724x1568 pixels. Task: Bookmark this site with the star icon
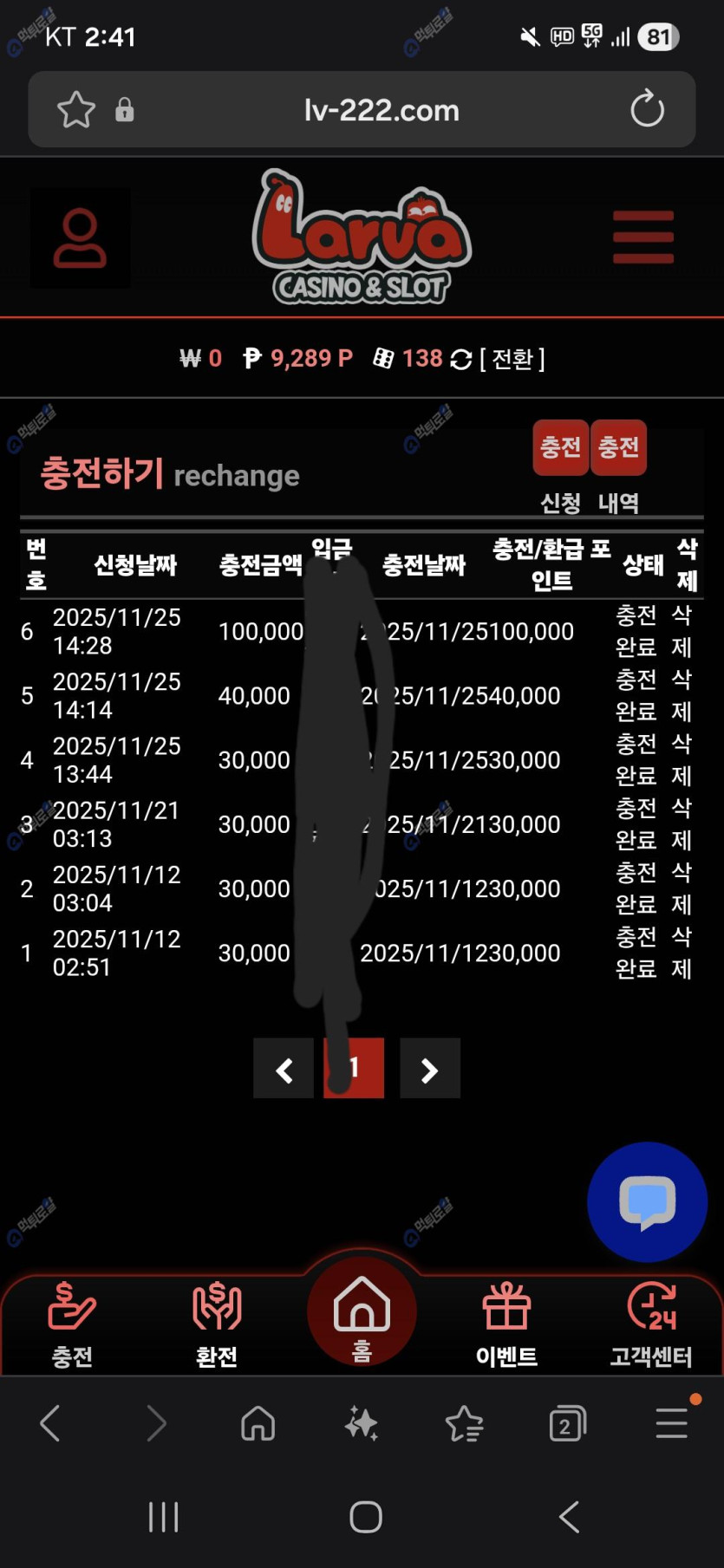coord(75,110)
